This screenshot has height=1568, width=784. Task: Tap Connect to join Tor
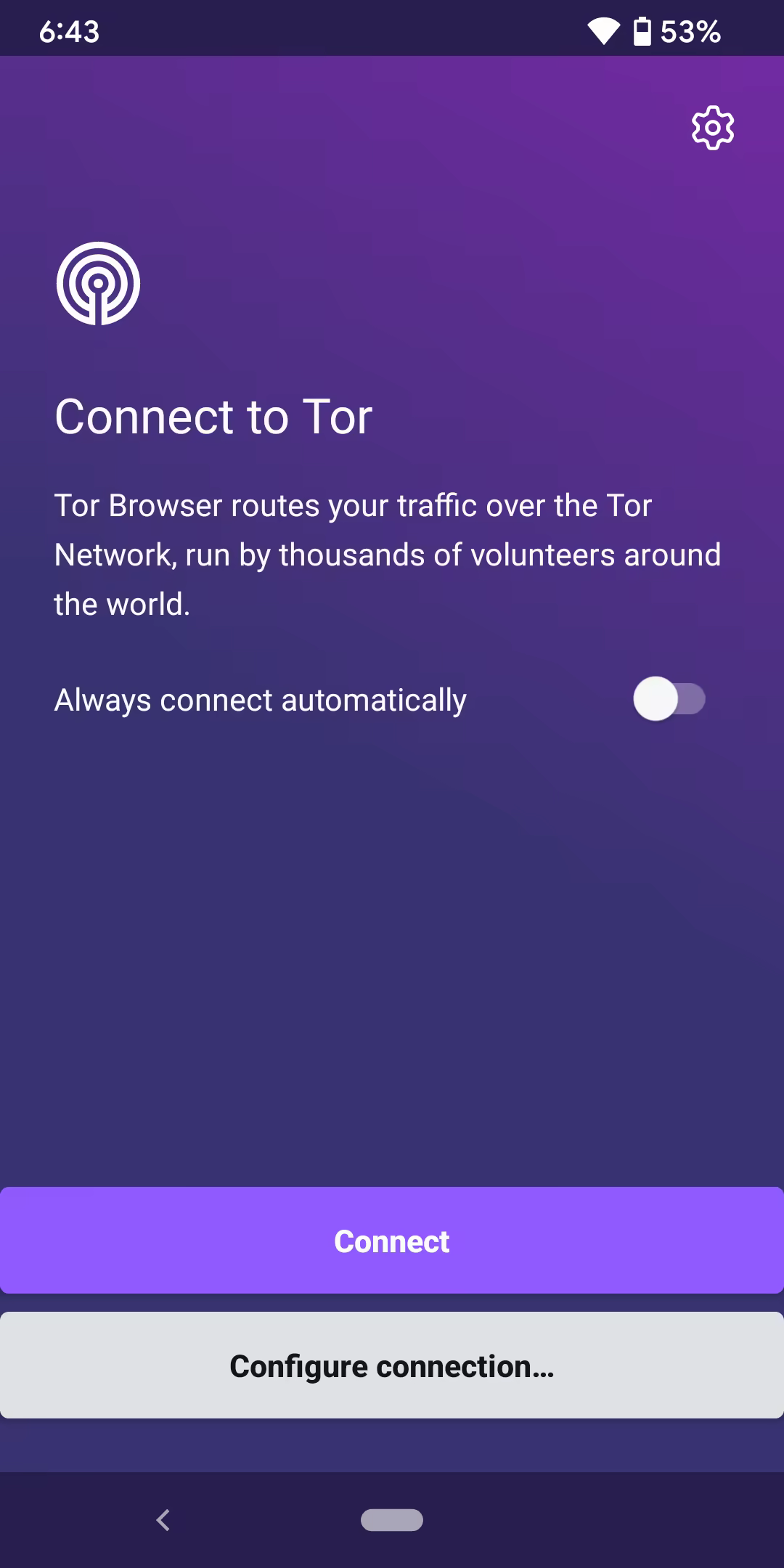click(x=392, y=1241)
